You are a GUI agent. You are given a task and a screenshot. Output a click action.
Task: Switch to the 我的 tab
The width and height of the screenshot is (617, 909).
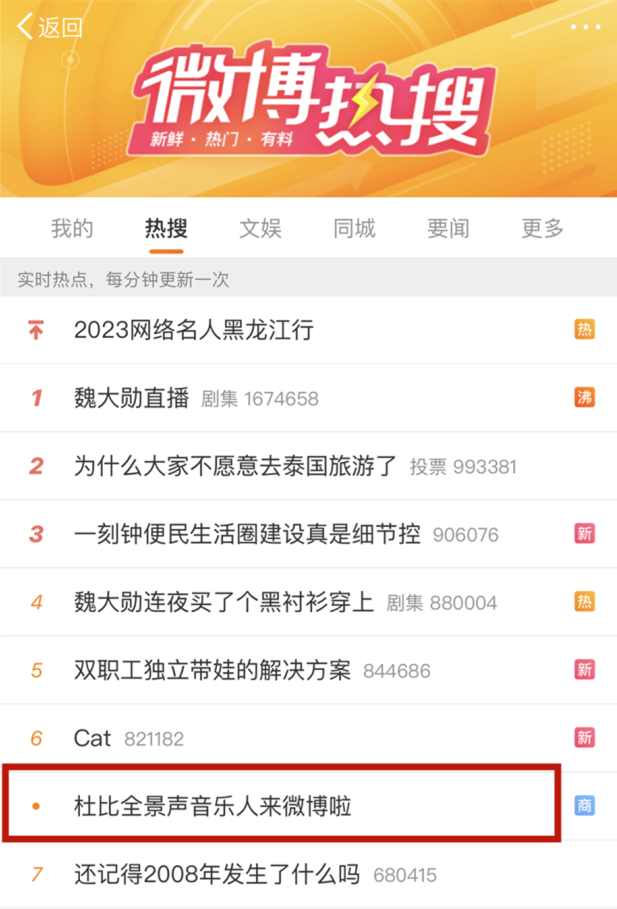click(72, 228)
